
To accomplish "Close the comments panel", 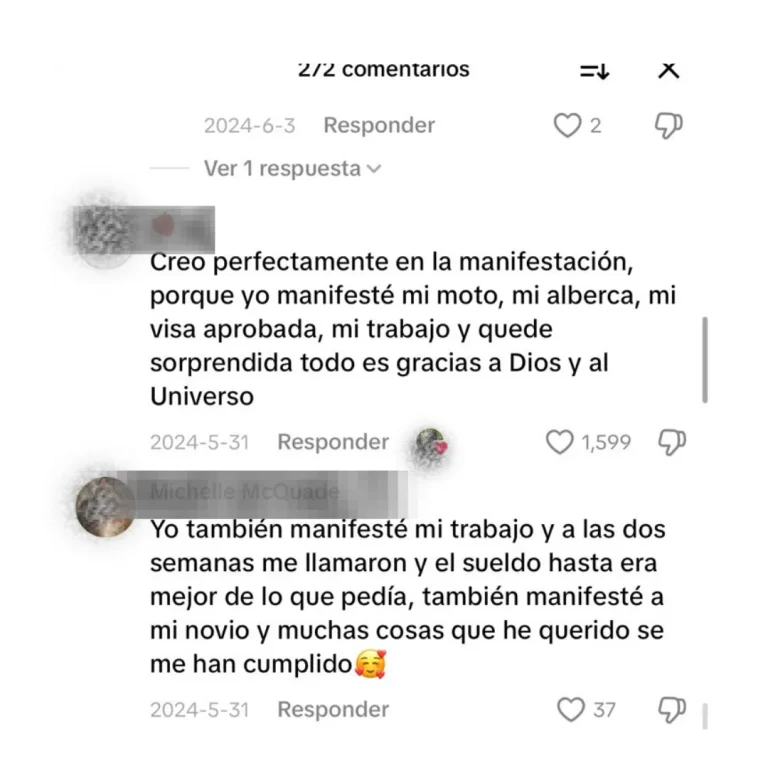I will tap(668, 70).
